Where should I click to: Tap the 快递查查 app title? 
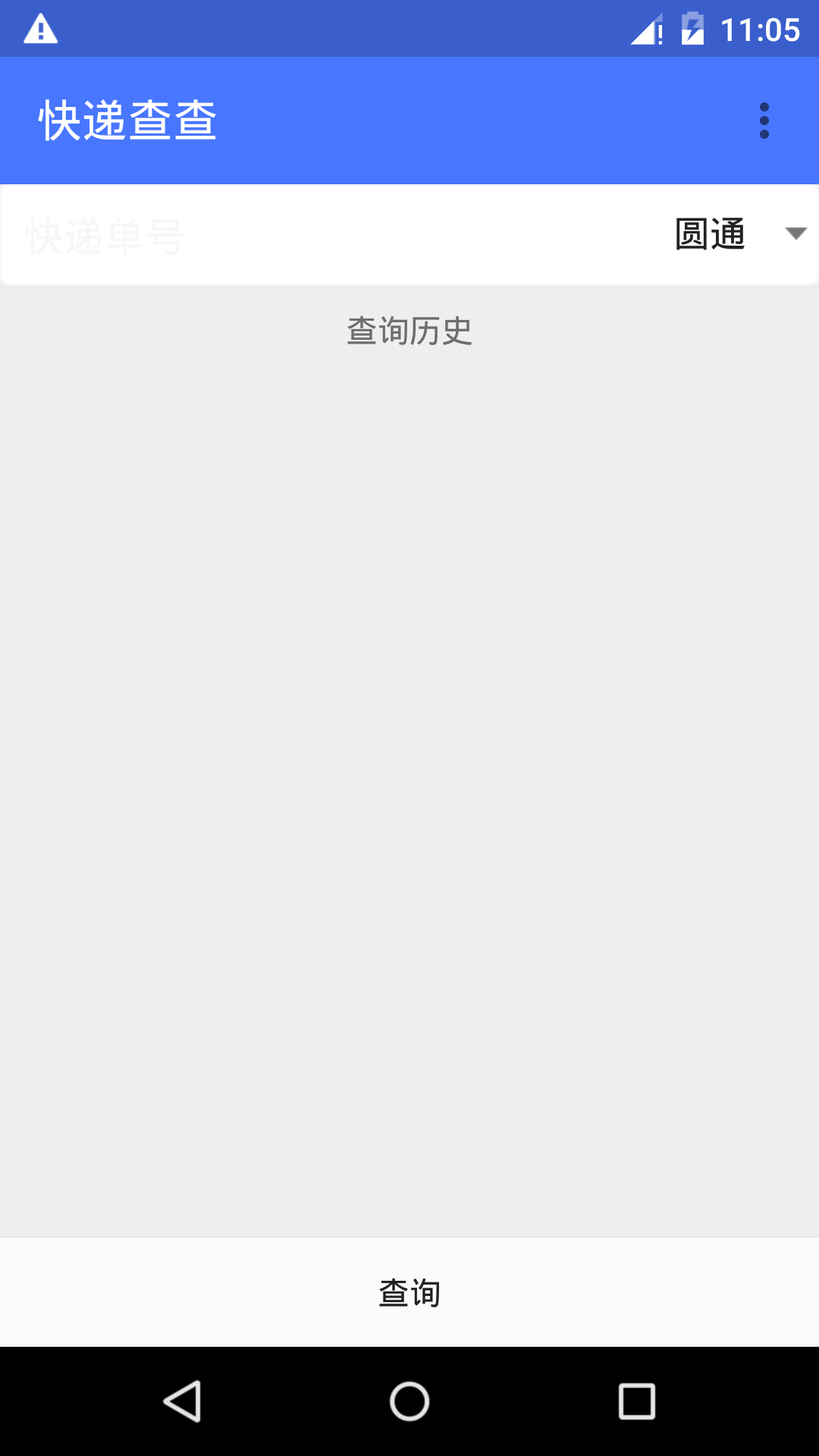[127, 120]
